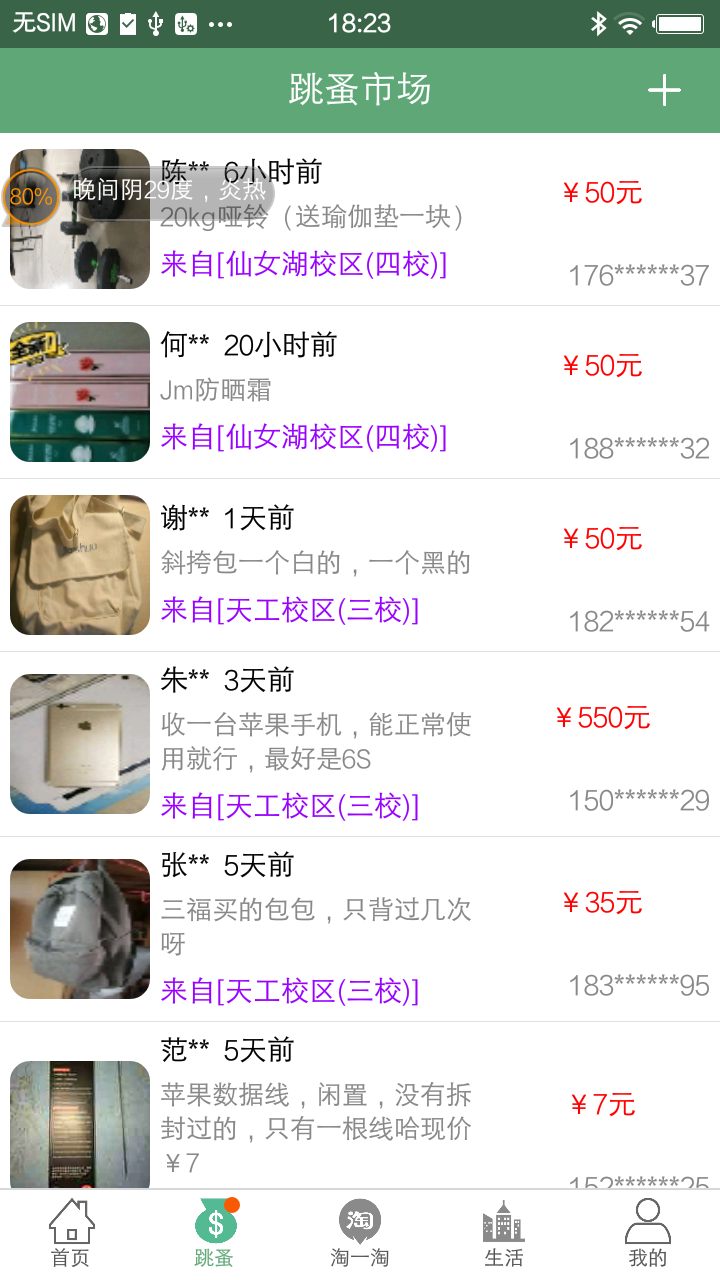Tap the plus icon to post an item
Image resolution: width=720 pixels, height=1280 pixels.
click(664, 90)
